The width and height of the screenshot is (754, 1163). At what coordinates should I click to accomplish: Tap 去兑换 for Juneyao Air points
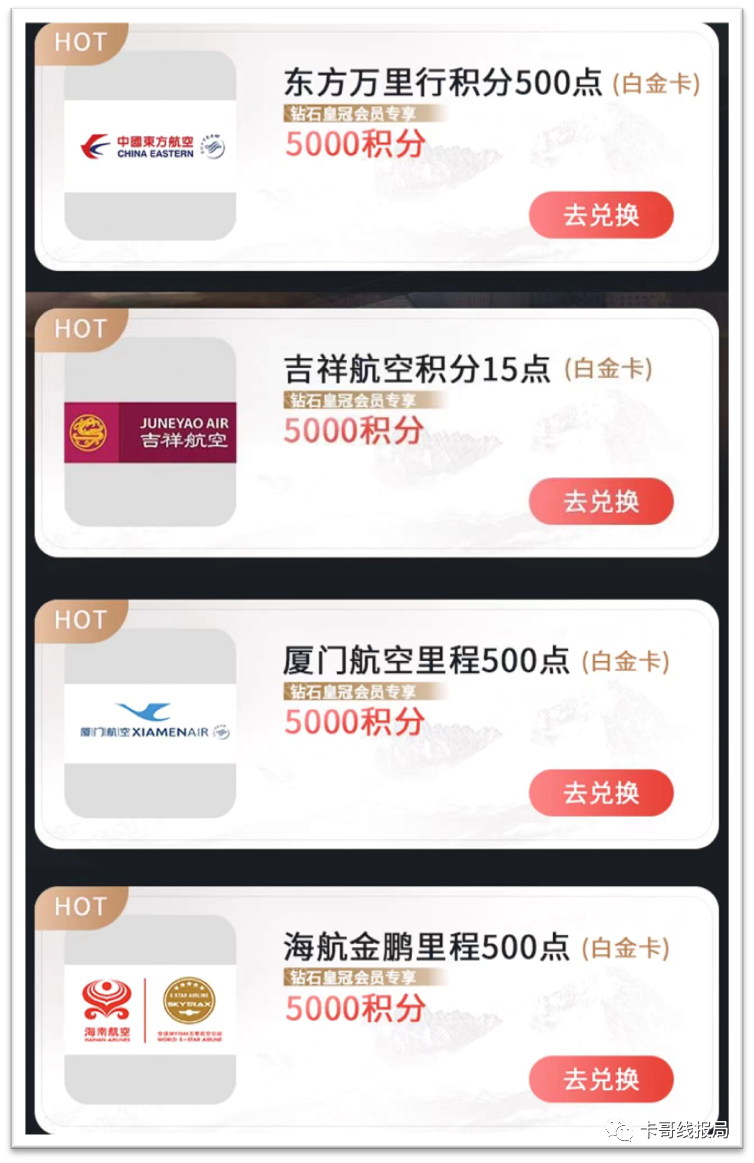pyautogui.click(x=601, y=501)
